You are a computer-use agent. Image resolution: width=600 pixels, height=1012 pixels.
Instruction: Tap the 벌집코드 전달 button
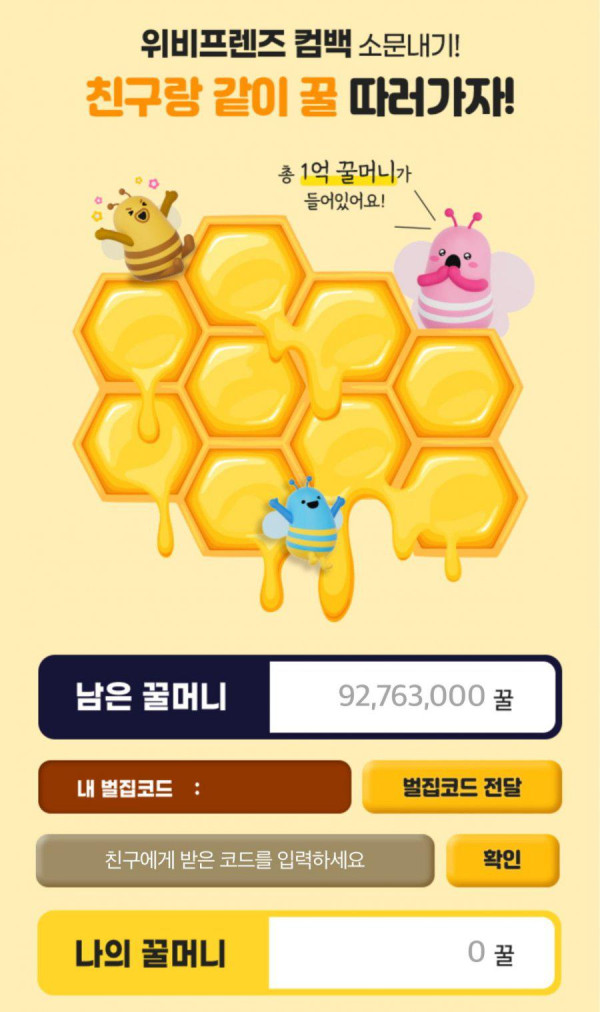coord(461,787)
